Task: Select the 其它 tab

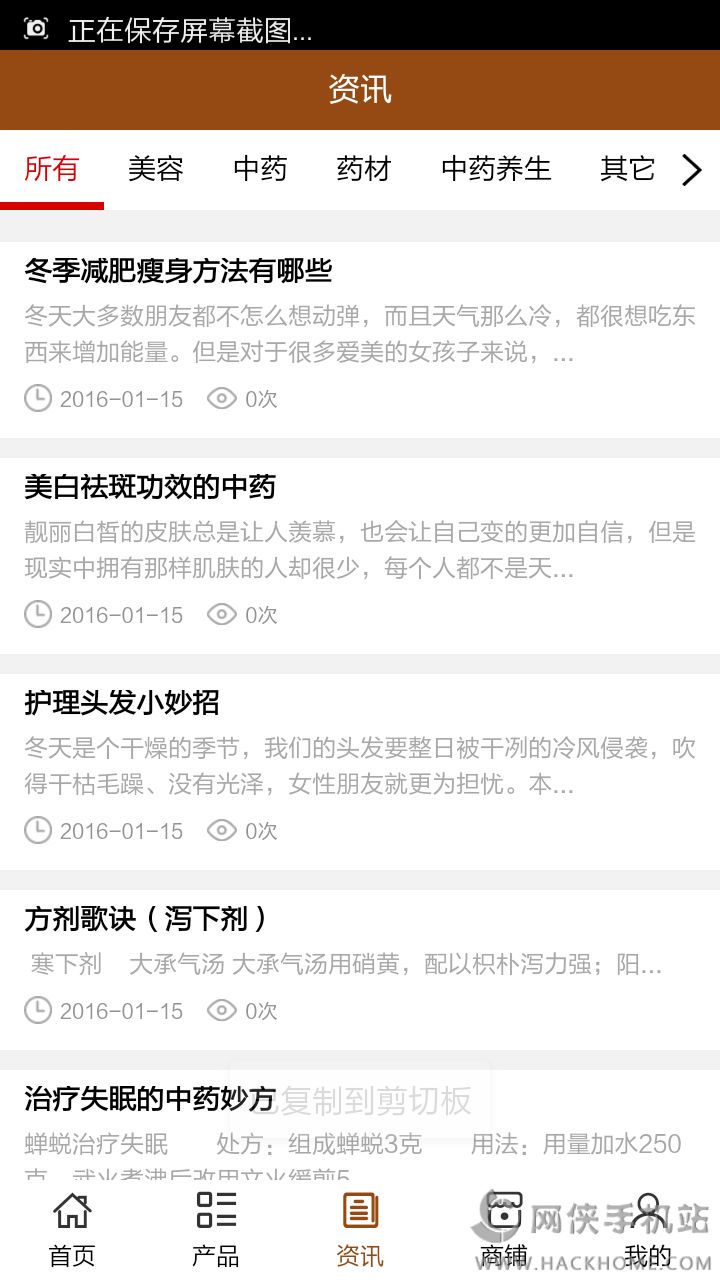Action: 627,169
